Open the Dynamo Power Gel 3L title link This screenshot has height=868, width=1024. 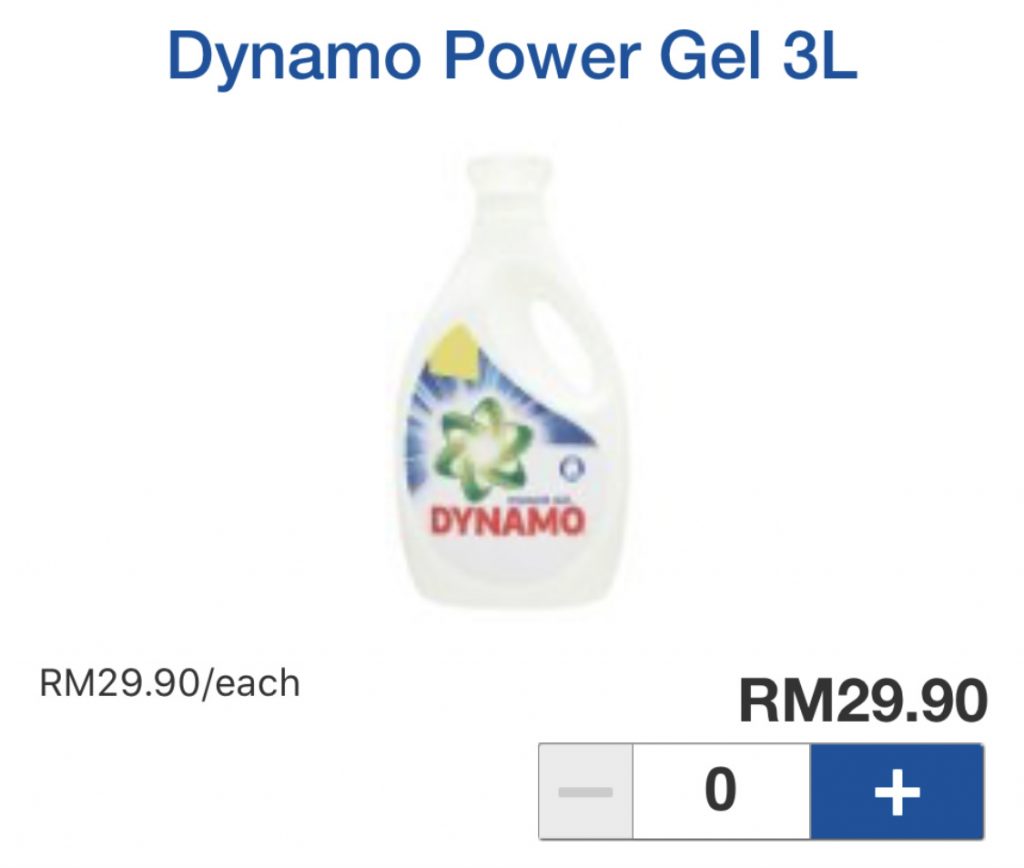click(x=512, y=59)
